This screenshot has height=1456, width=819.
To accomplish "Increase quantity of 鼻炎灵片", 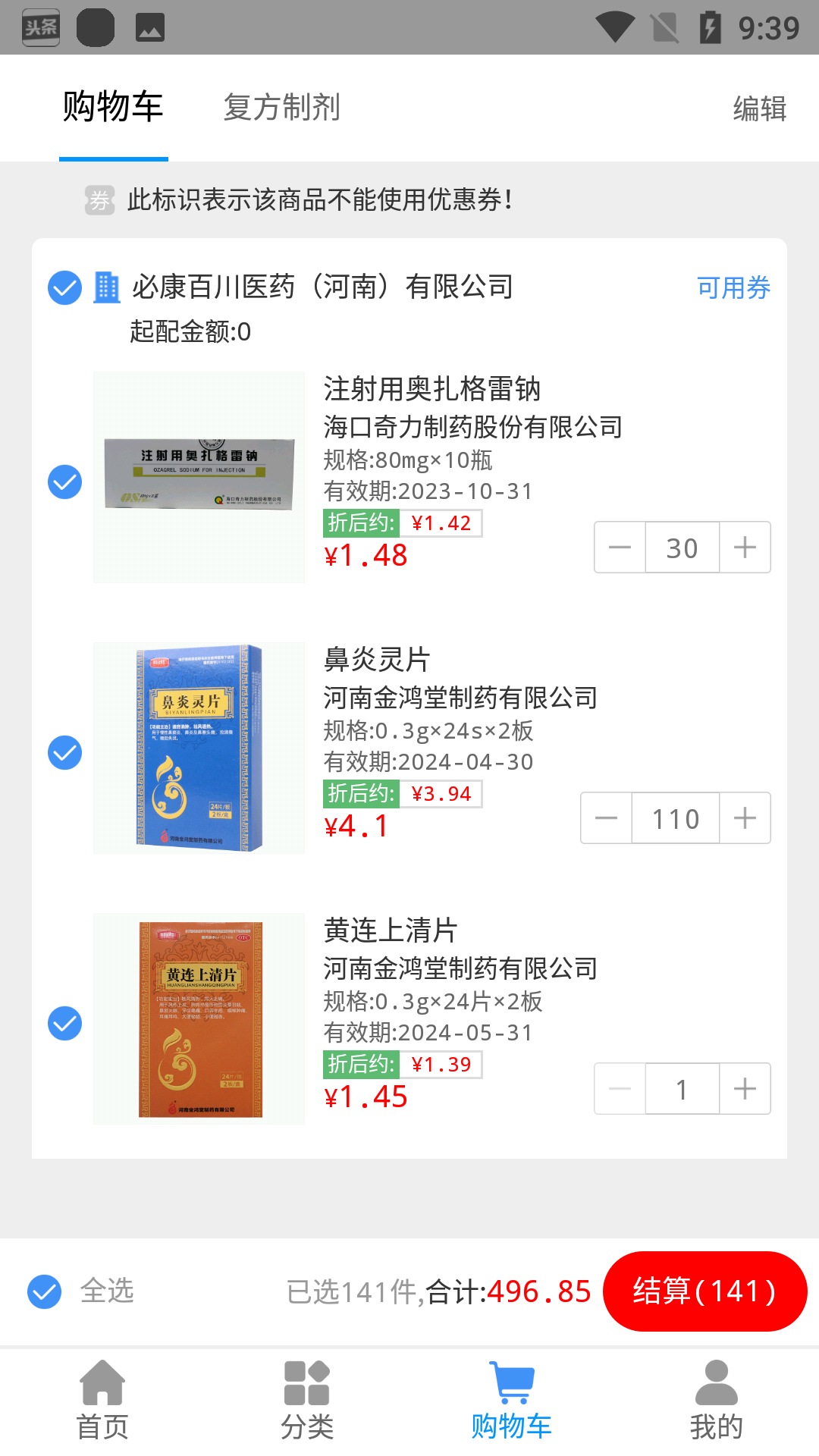I will [x=745, y=818].
